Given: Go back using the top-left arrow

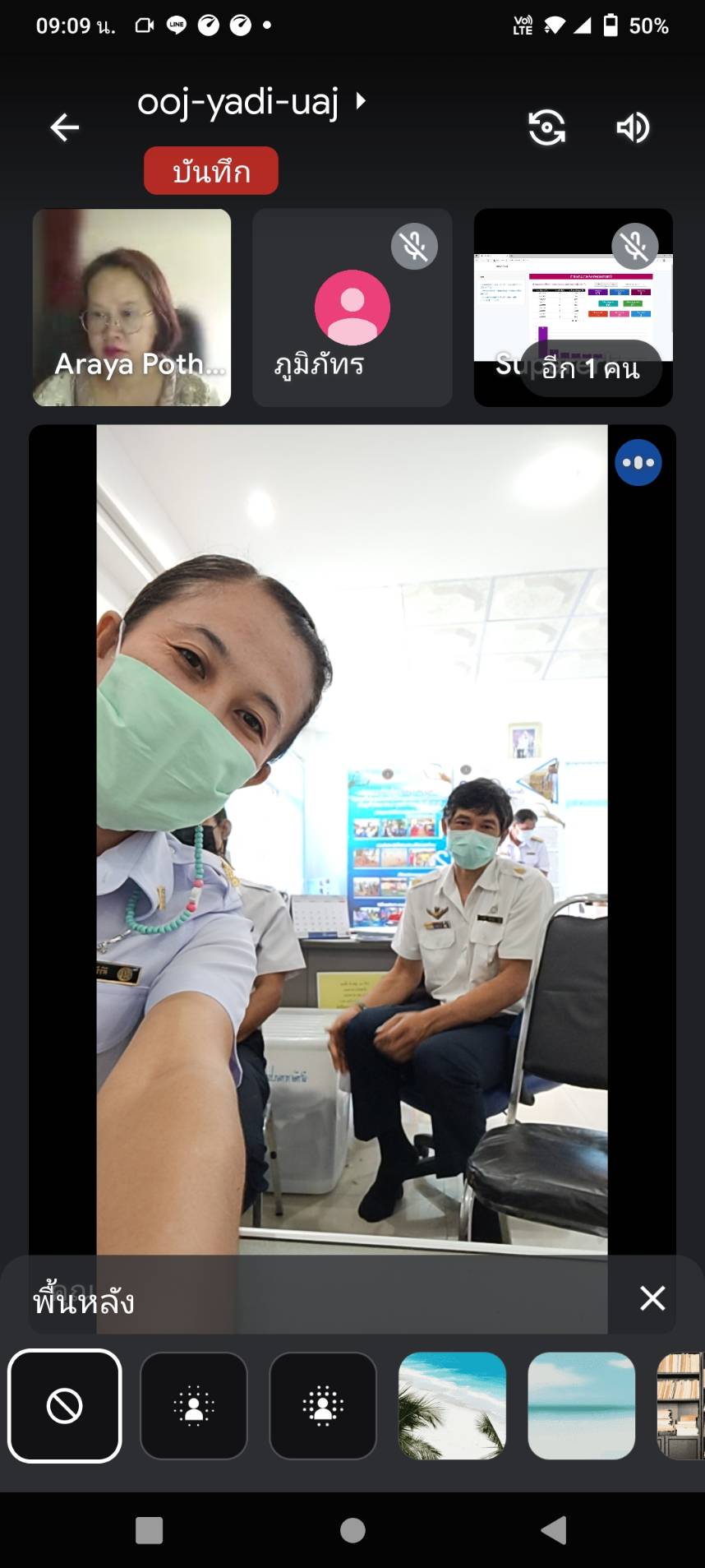Looking at the screenshot, I should pyautogui.click(x=64, y=127).
